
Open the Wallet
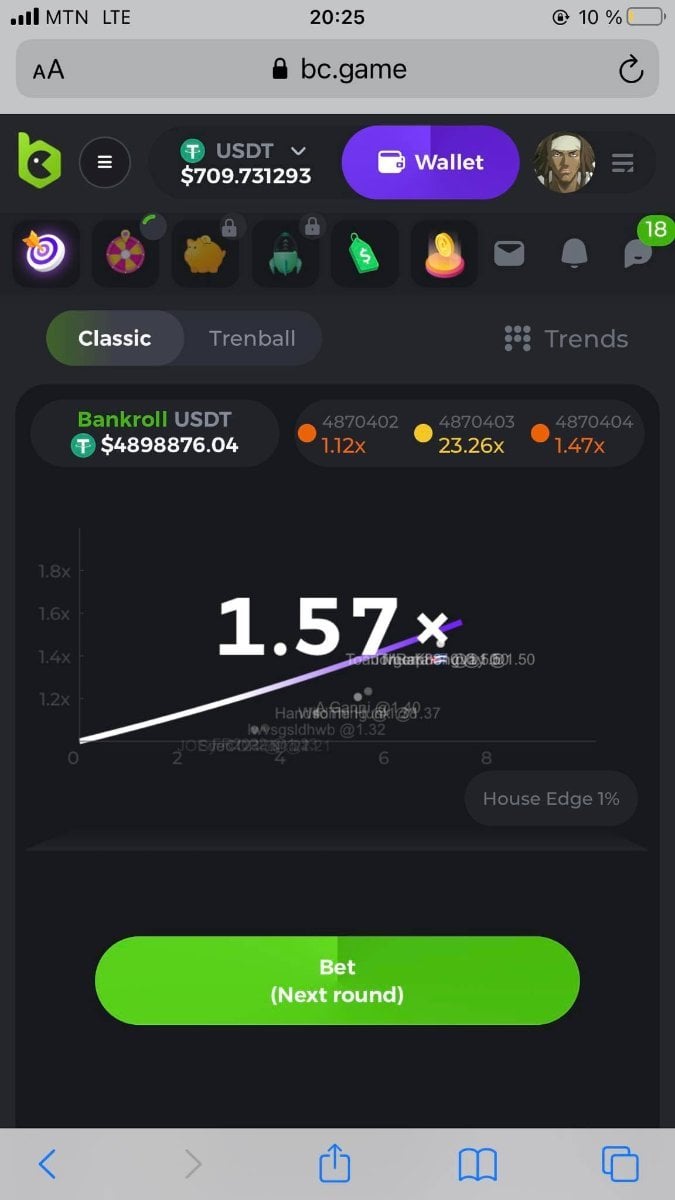(x=430, y=162)
